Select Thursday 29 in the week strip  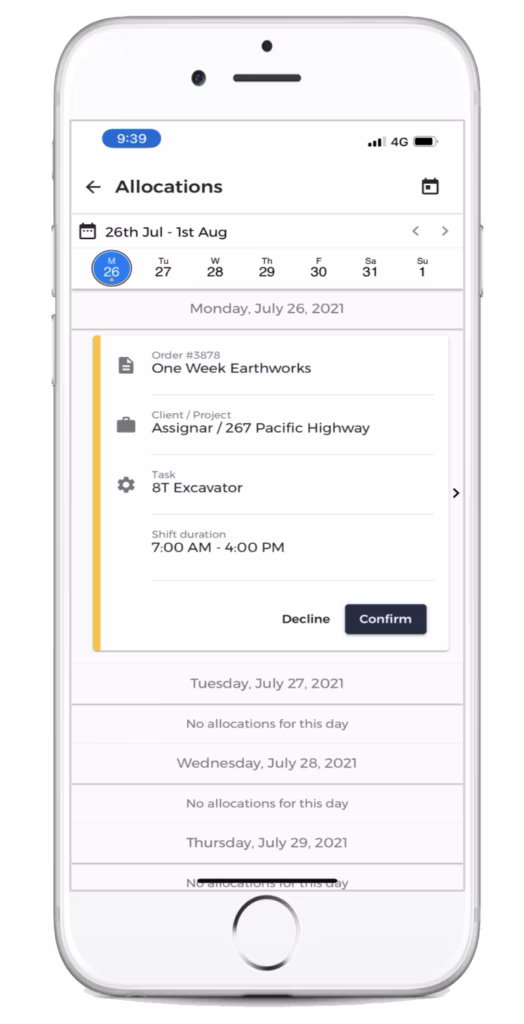[267, 268]
